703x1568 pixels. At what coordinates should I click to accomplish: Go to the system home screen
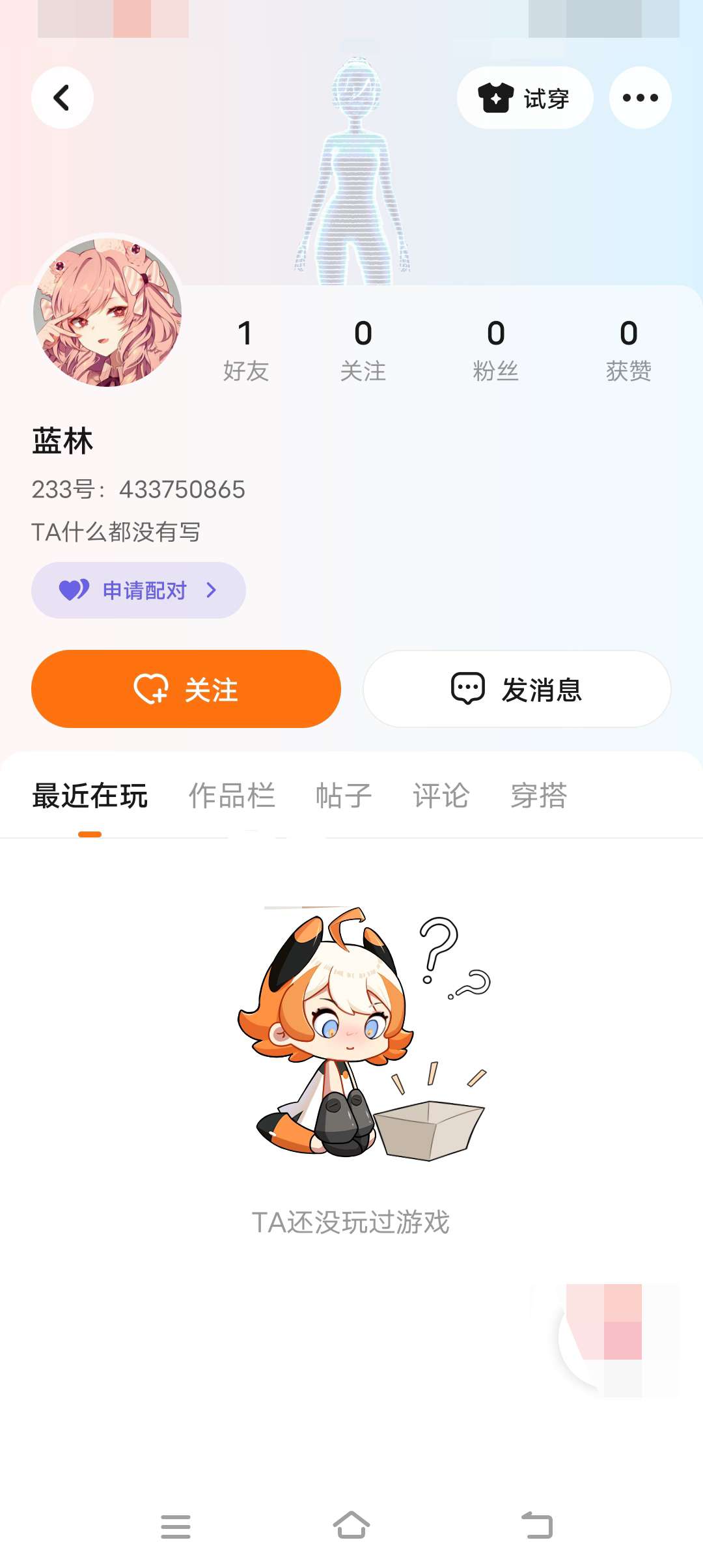351,1526
